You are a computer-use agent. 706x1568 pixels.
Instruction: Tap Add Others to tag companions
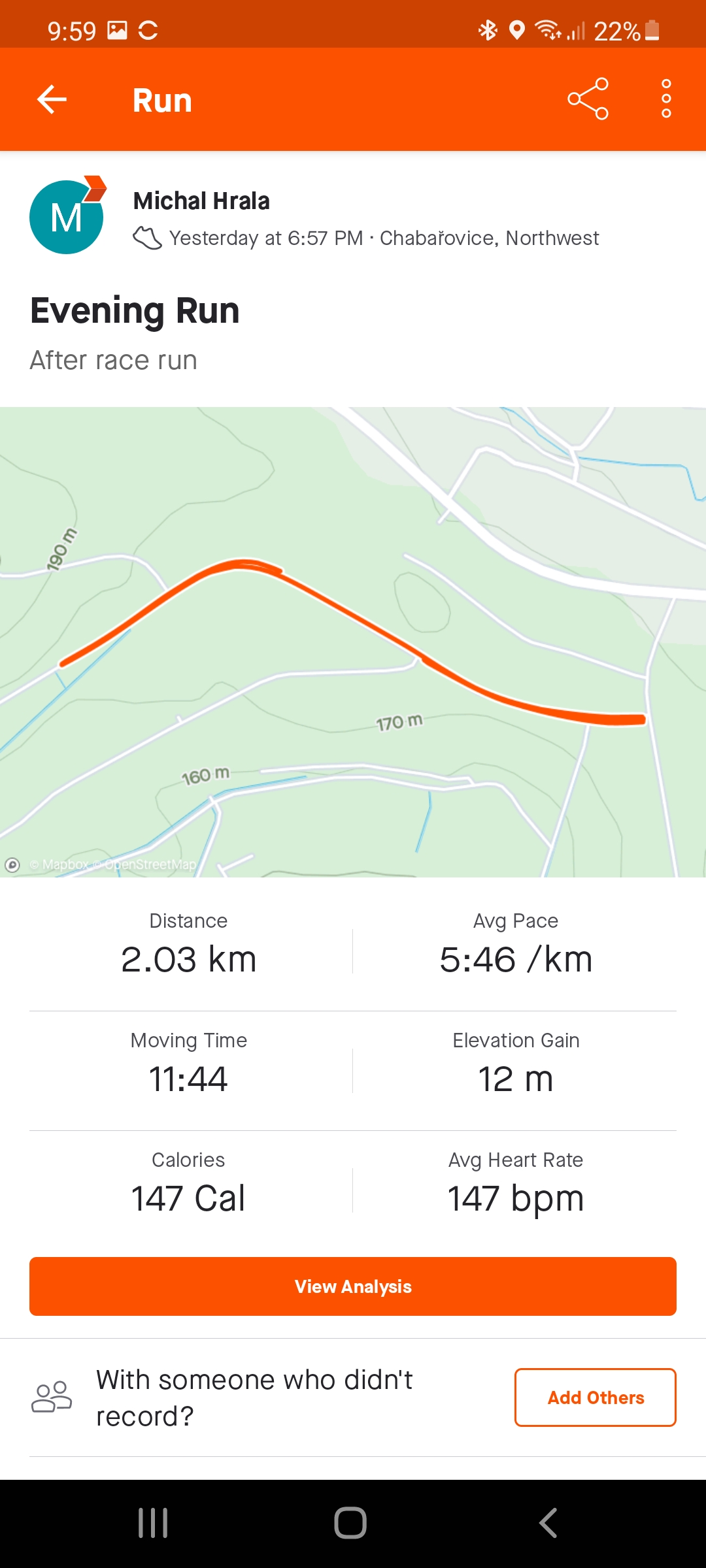[596, 1397]
